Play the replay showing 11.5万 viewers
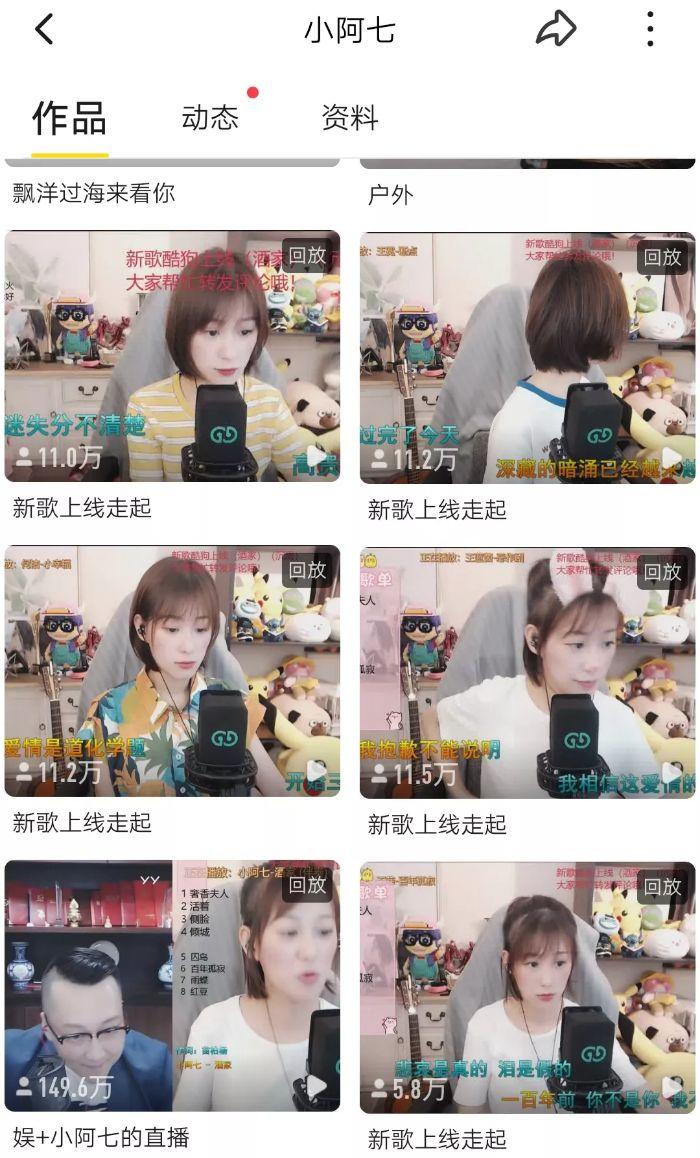Viewport: 700px width, 1158px height. pos(527,673)
